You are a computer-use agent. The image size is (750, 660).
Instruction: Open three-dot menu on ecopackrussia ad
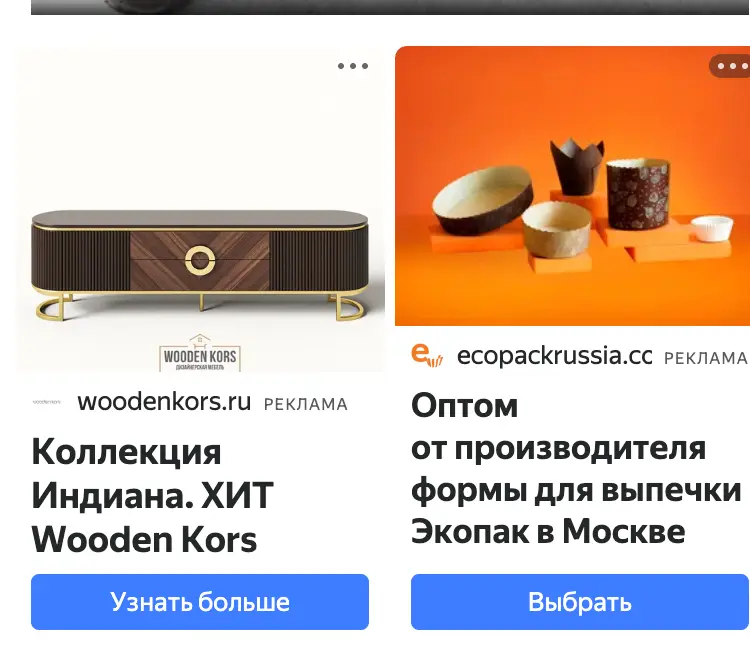730,66
